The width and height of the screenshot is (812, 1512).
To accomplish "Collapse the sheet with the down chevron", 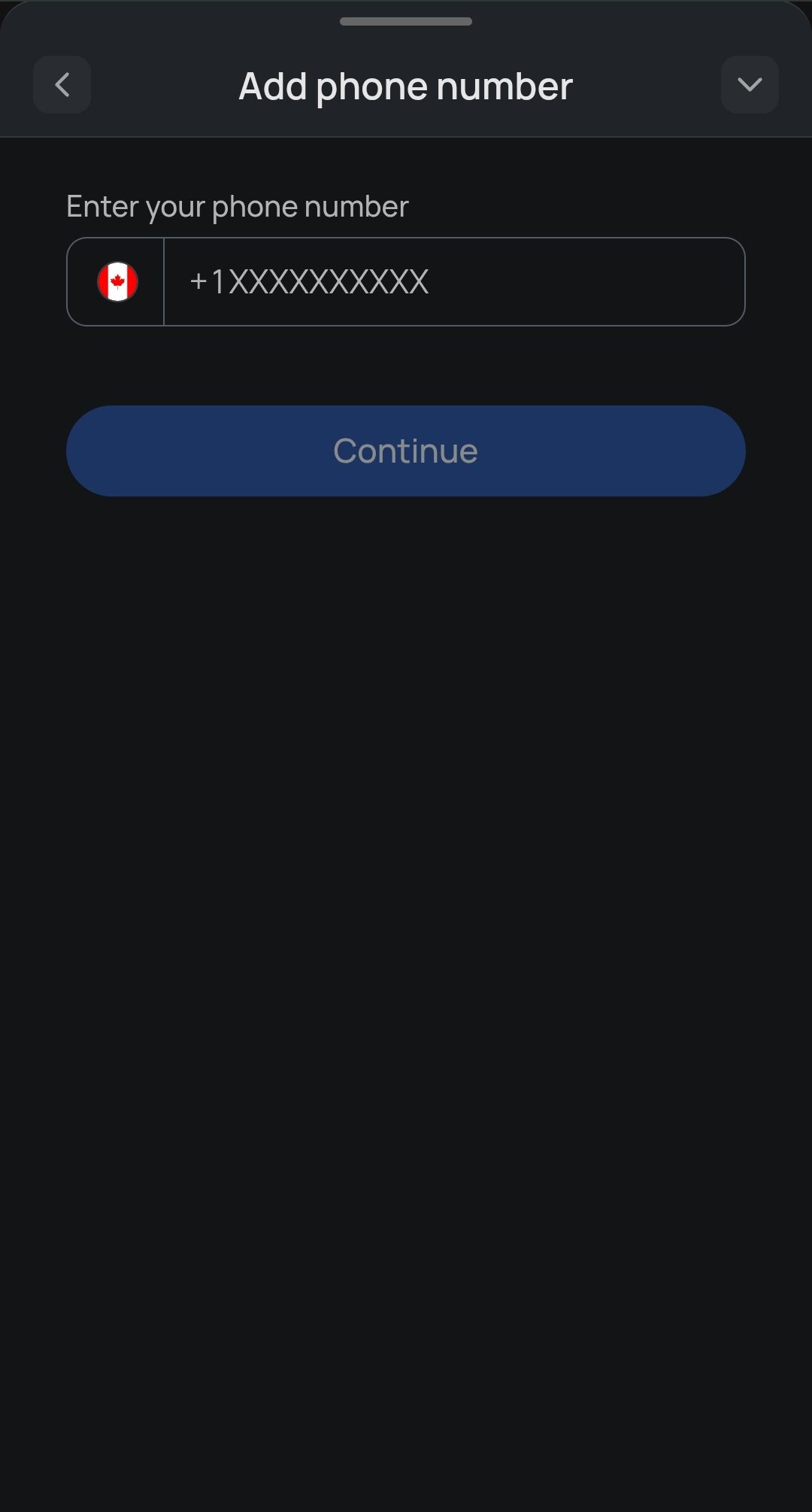I will [750, 85].
